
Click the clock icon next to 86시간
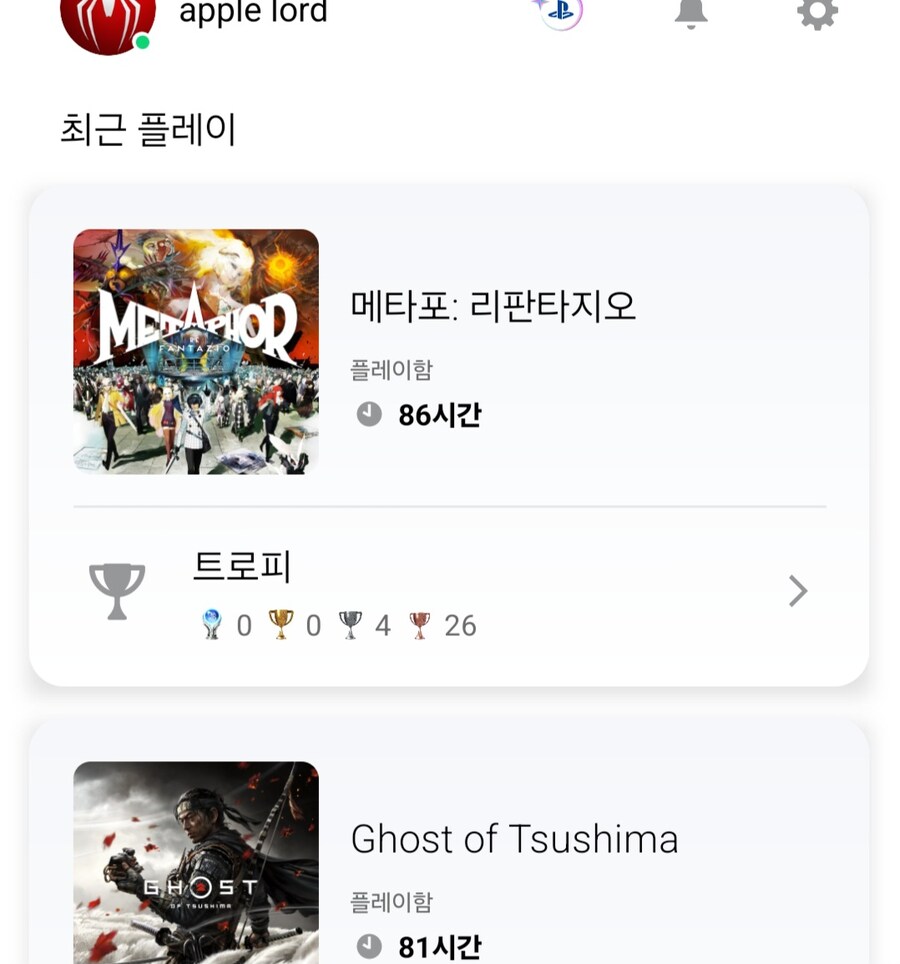tap(368, 415)
